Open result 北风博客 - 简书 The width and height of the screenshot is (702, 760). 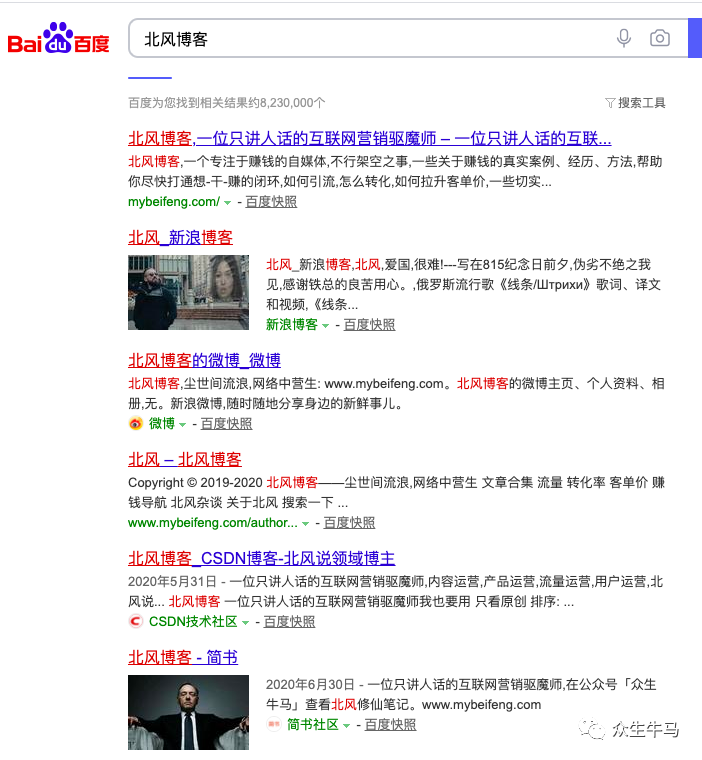point(183,657)
